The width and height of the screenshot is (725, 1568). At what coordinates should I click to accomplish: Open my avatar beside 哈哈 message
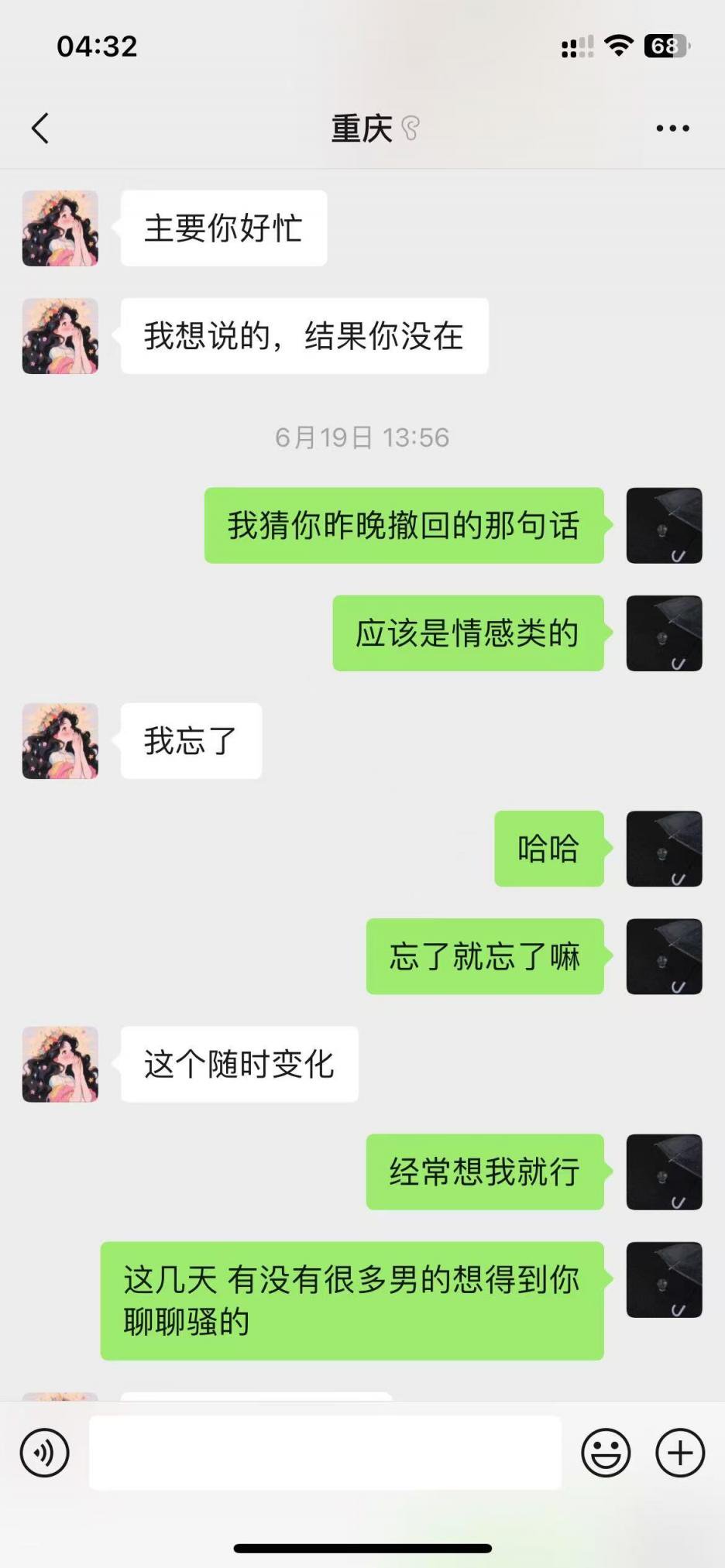[664, 849]
